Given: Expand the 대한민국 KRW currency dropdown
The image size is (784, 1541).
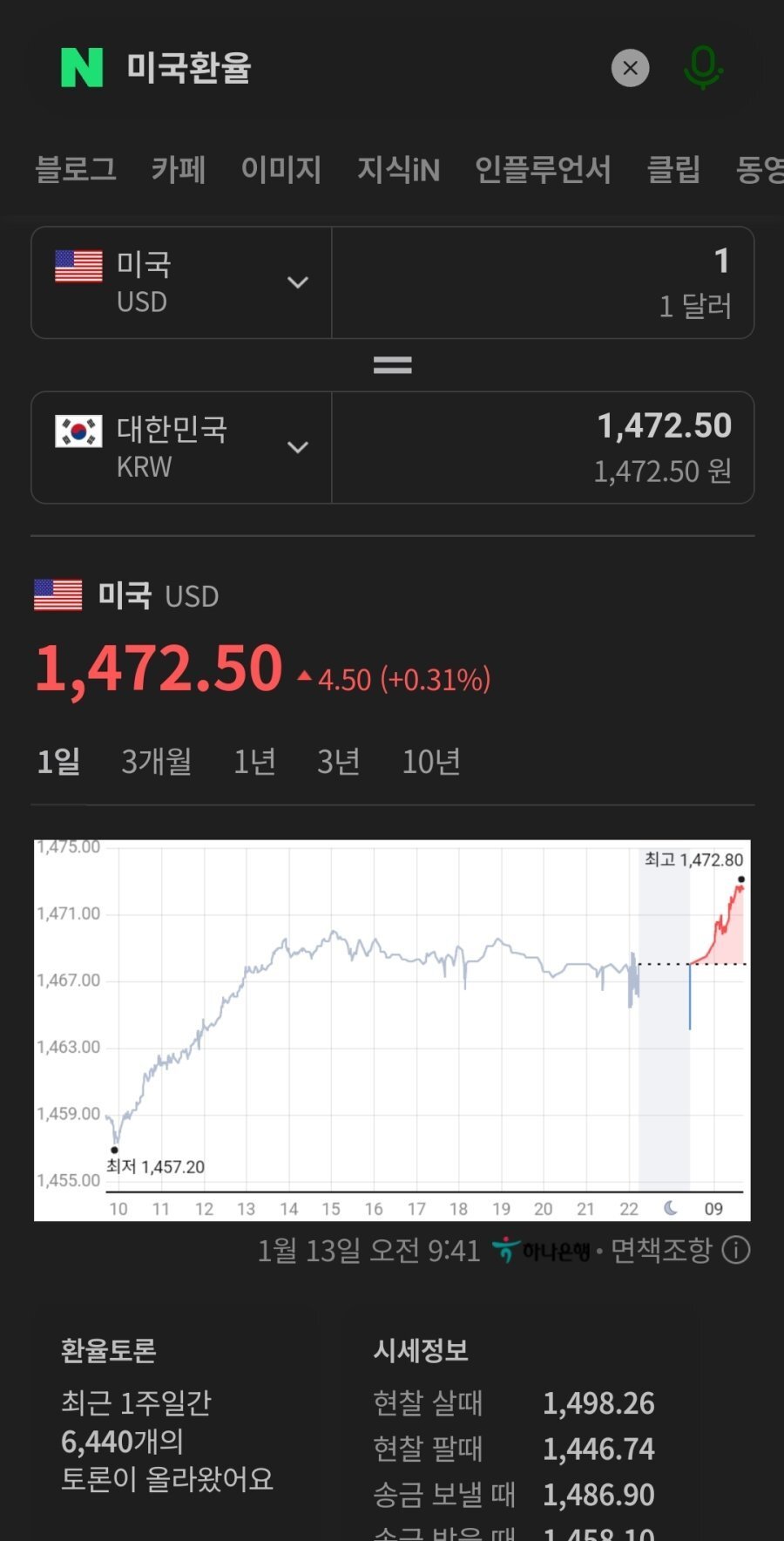Looking at the screenshot, I should pyautogui.click(x=181, y=447).
